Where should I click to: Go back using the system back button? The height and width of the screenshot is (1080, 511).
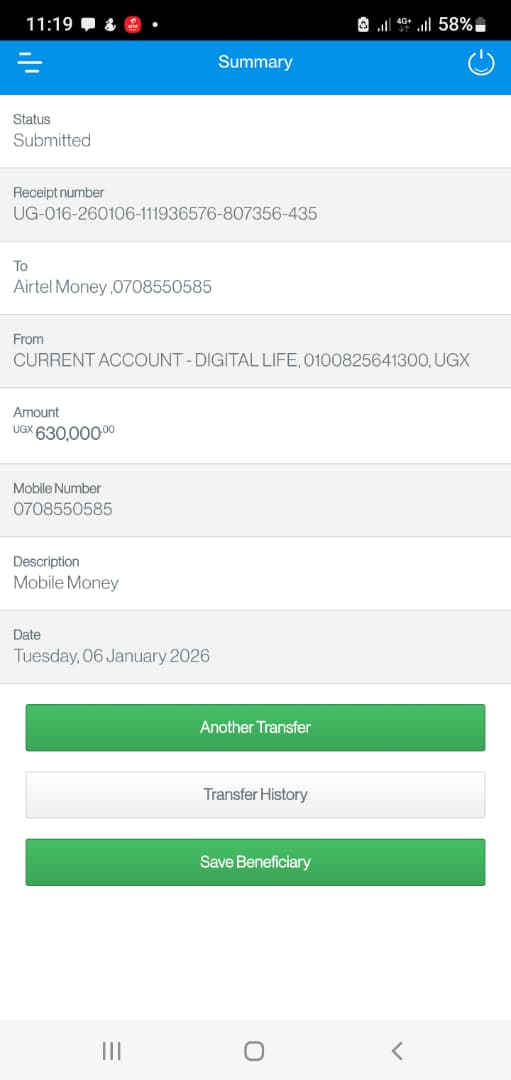[x=397, y=1050]
